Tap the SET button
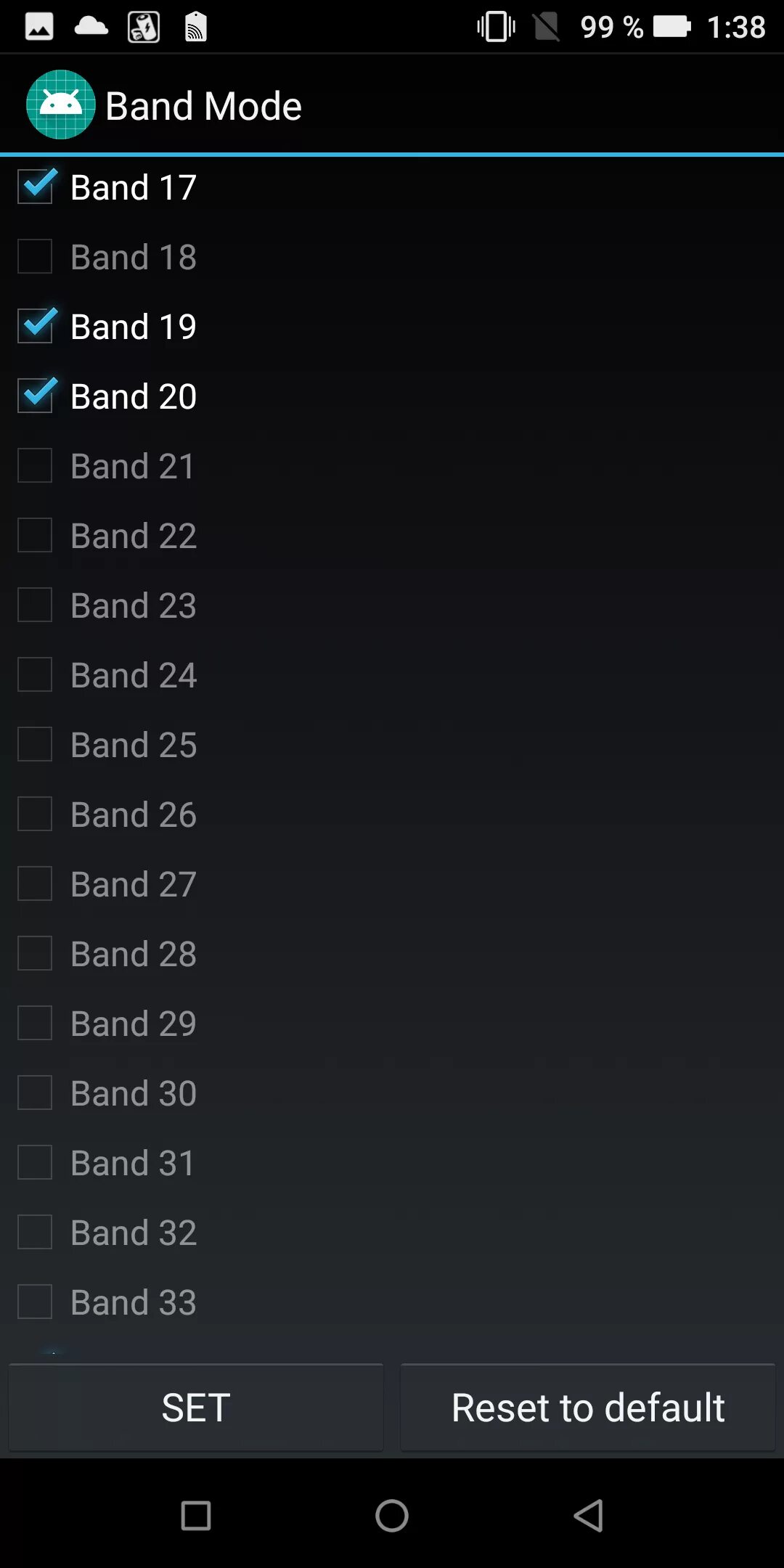The width and height of the screenshot is (784, 1568). [196, 1408]
